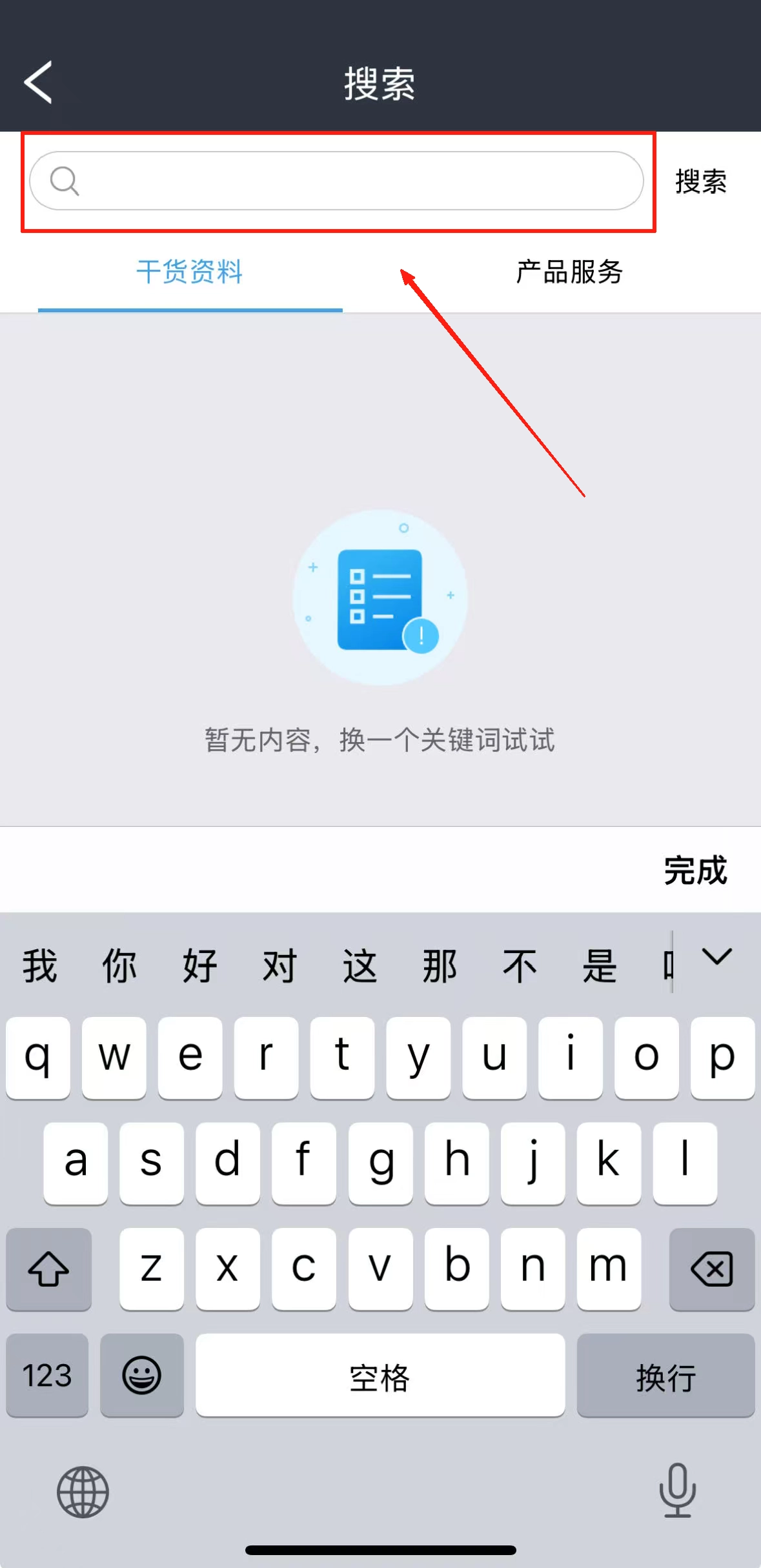Open the emoji keyboard
The width and height of the screenshot is (761, 1568).
142,1375
